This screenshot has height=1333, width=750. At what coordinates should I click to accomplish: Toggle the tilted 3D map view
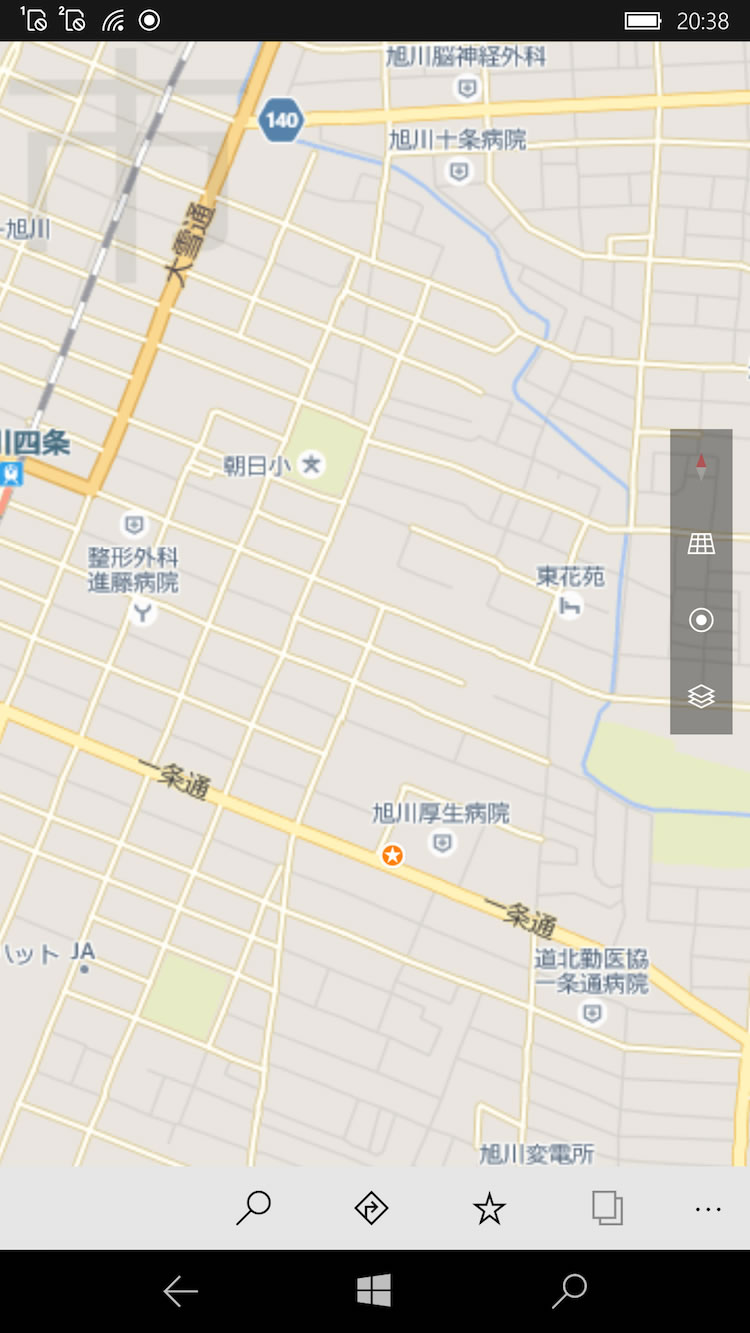pyautogui.click(x=701, y=543)
